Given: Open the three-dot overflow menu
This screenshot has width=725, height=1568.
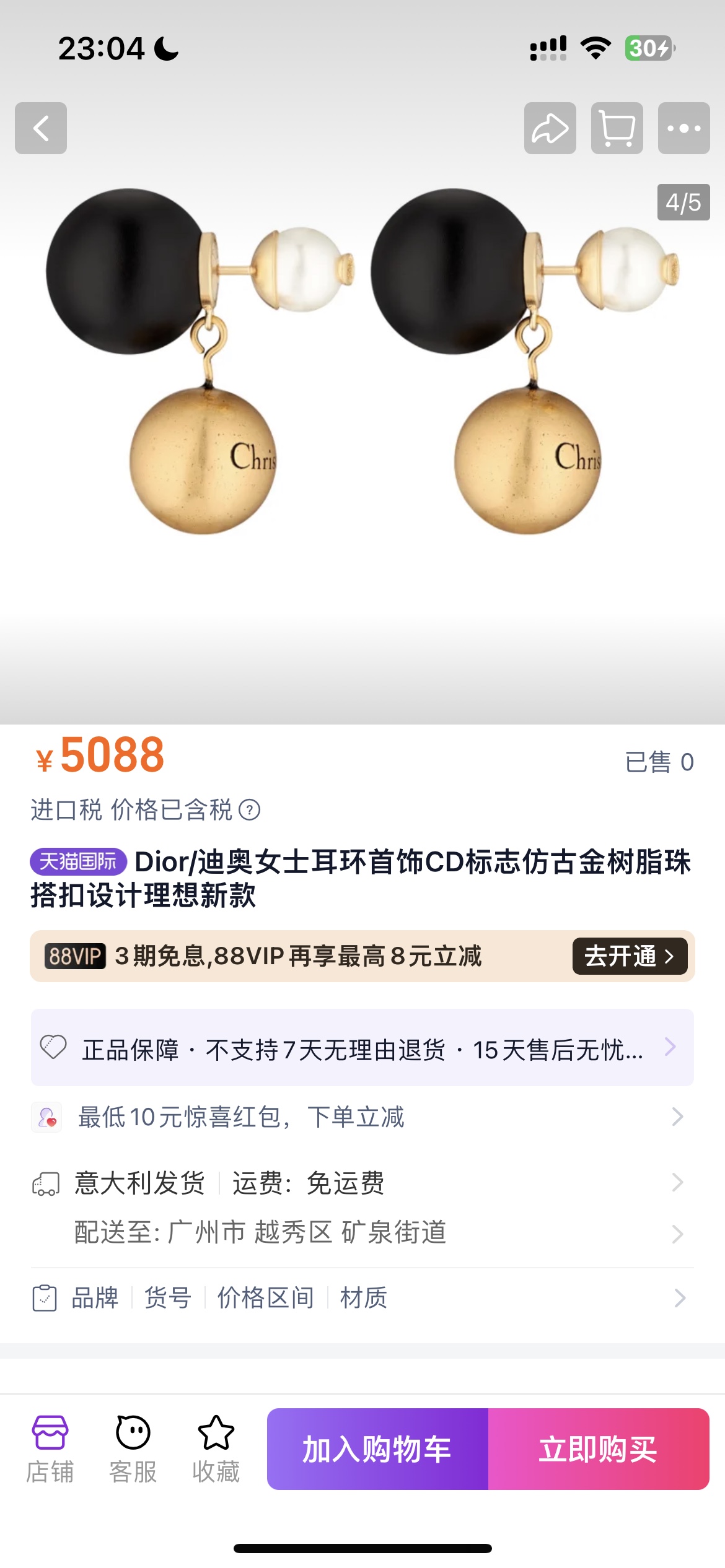Looking at the screenshot, I should click(683, 128).
